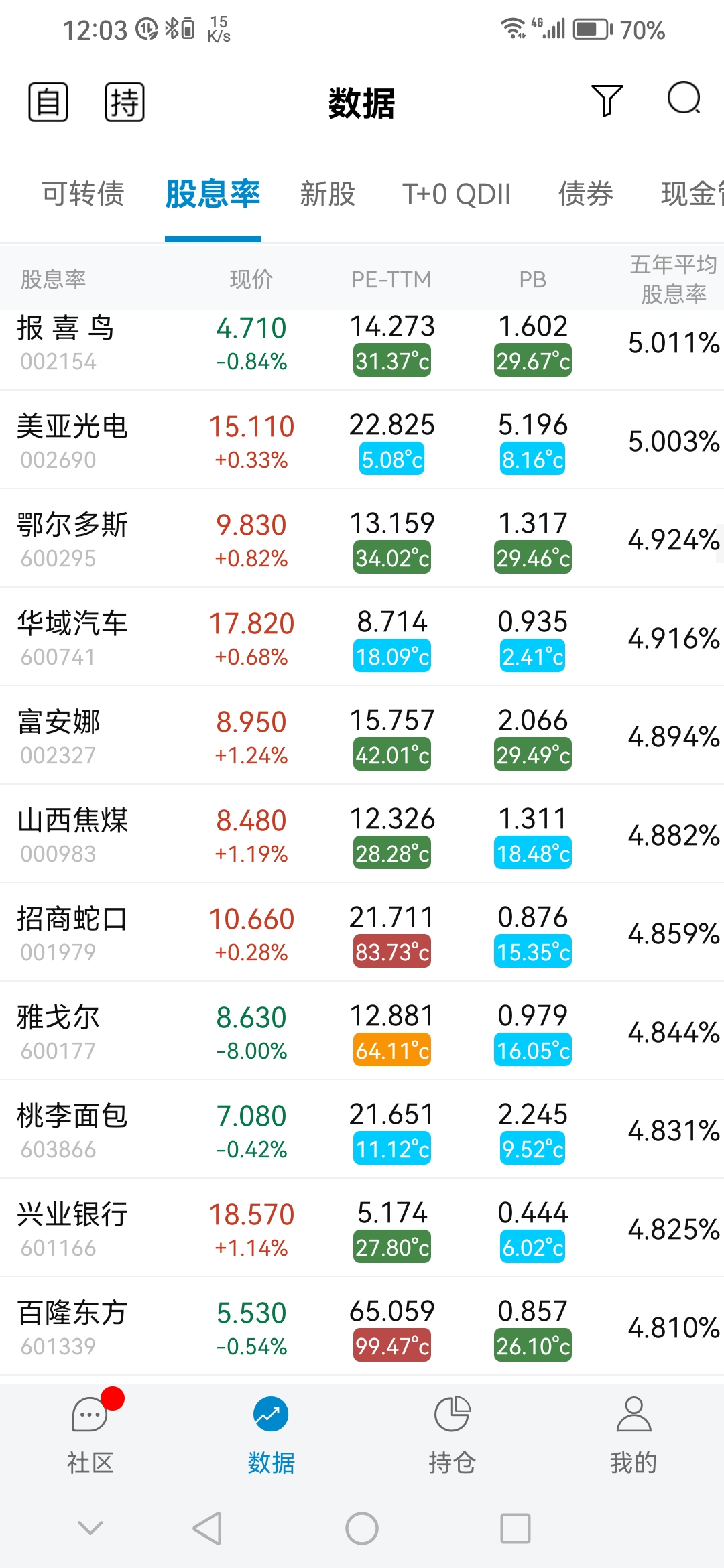The image size is (724, 1568).
Task: Switch to the 可转债 tab
Action: [x=83, y=194]
